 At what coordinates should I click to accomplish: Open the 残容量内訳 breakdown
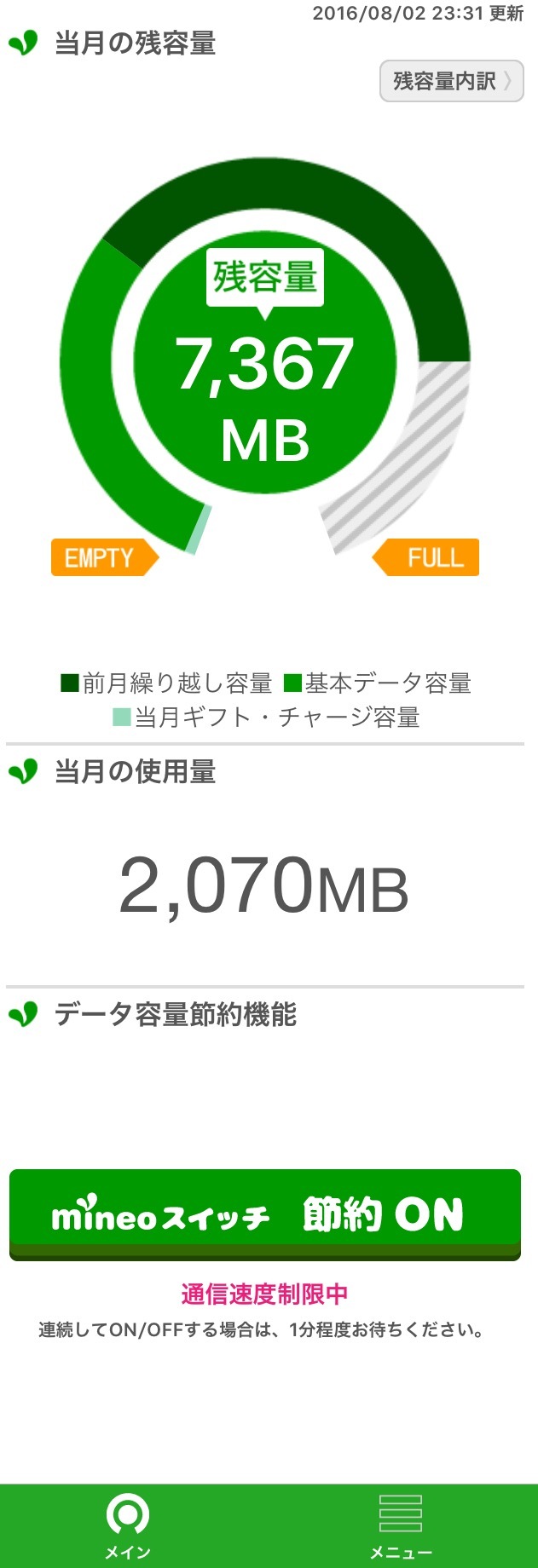click(x=451, y=82)
